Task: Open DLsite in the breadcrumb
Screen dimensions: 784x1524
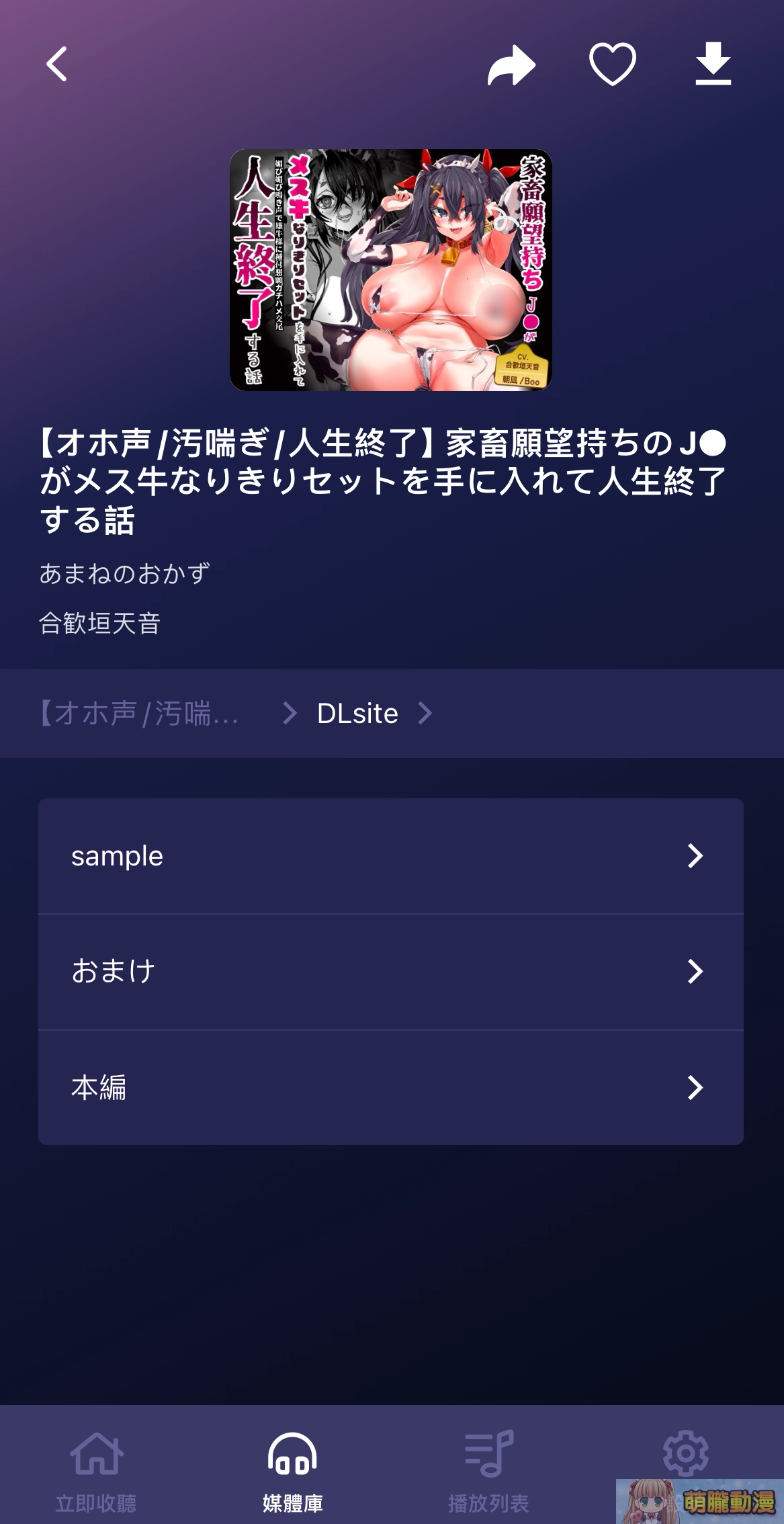Action: pyautogui.click(x=356, y=713)
